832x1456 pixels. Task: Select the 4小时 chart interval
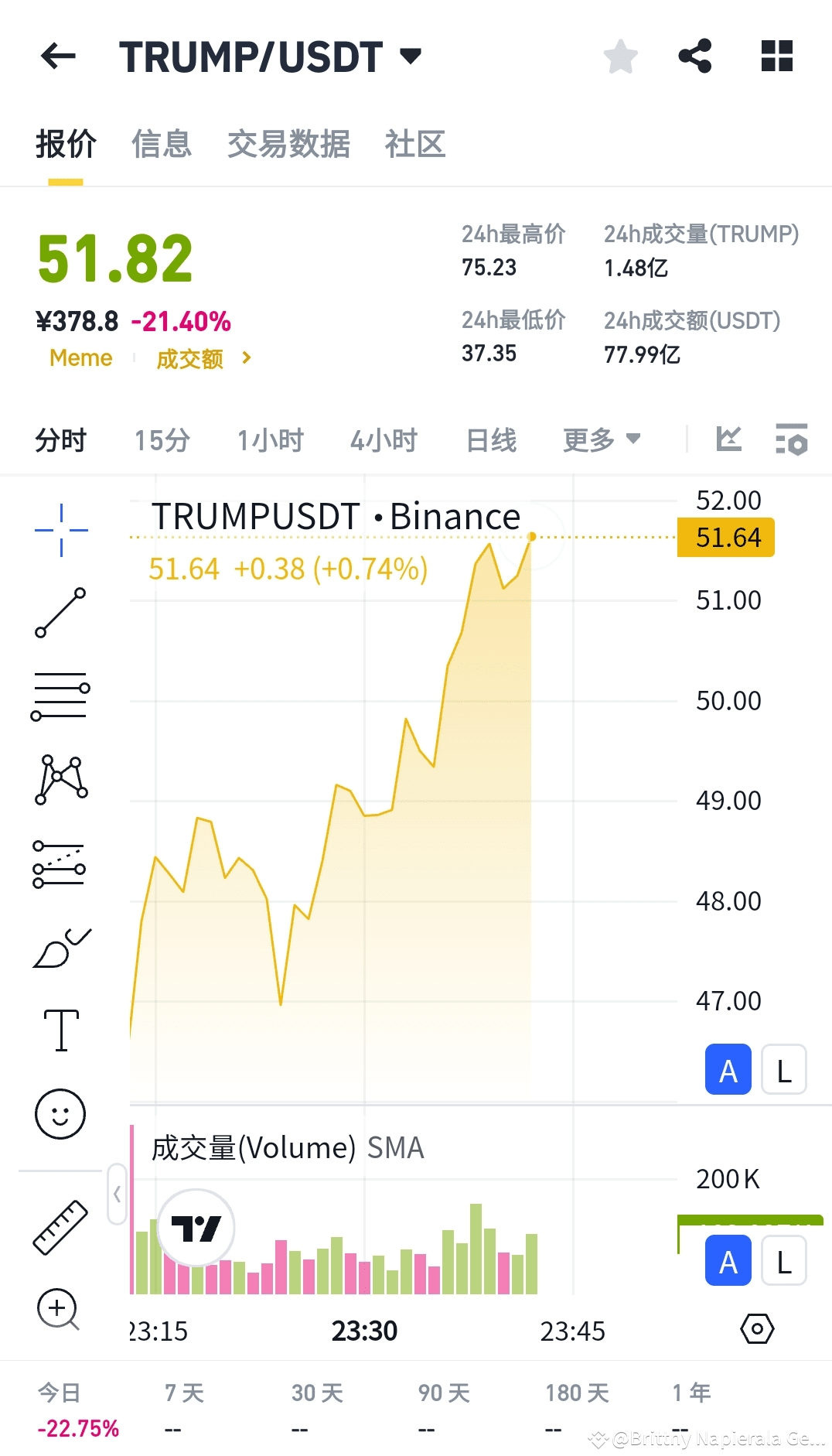pyautogui.click(x=384, y=440)
